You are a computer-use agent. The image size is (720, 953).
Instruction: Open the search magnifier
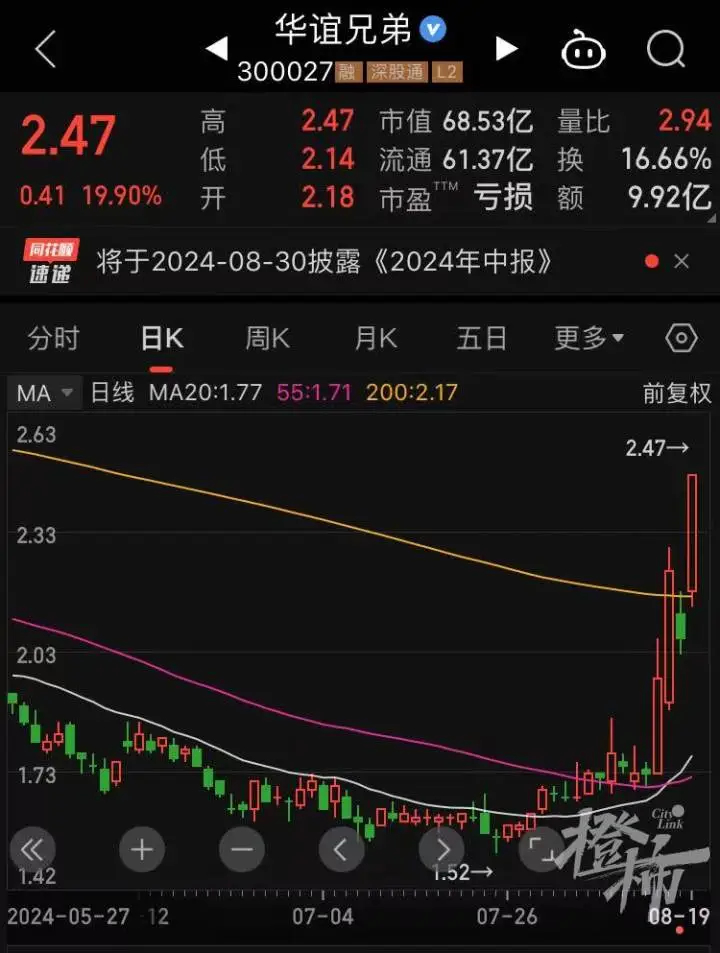(664, 48)
